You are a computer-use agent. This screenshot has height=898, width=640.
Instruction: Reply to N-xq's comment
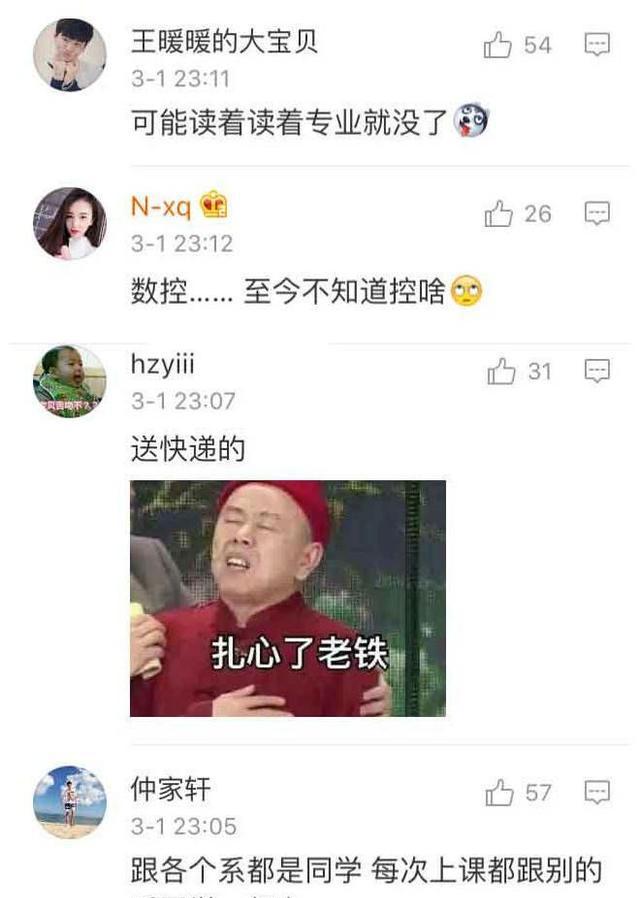(x=597, y=213)
